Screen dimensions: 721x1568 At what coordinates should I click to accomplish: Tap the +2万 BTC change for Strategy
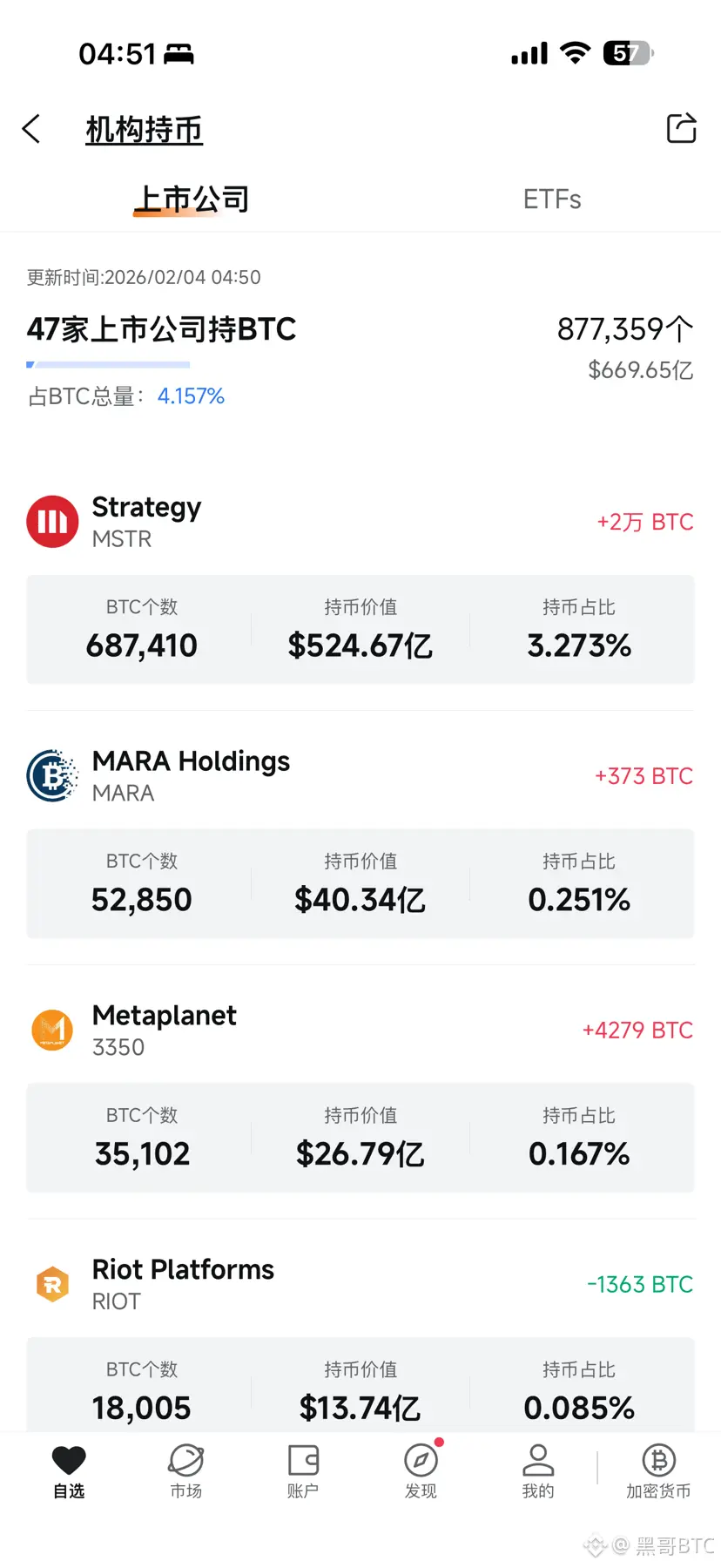644,521
